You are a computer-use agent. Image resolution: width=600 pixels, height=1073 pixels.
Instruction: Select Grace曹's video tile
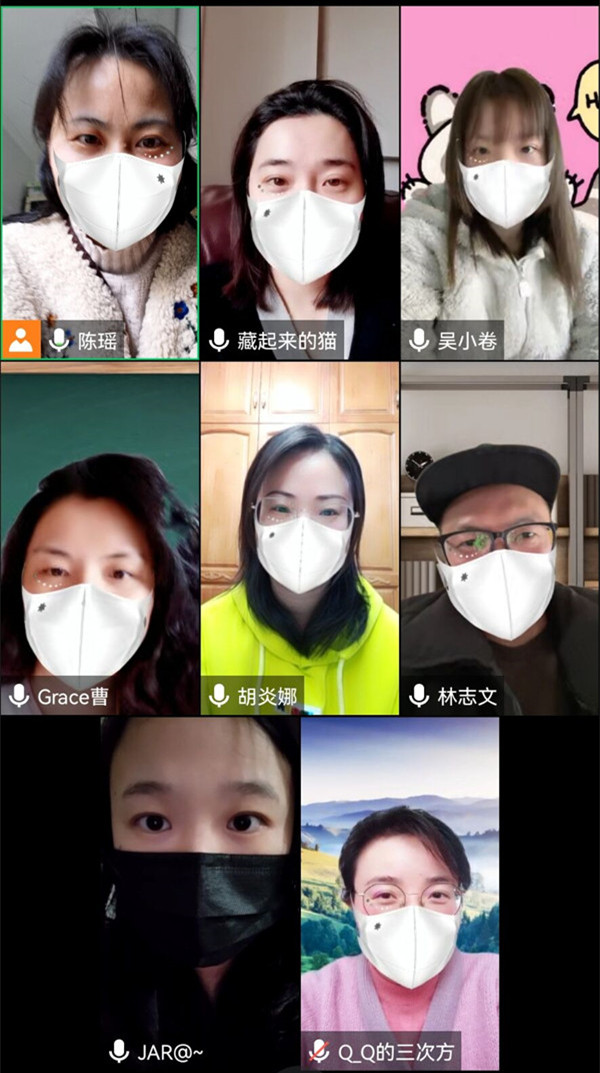100,538
